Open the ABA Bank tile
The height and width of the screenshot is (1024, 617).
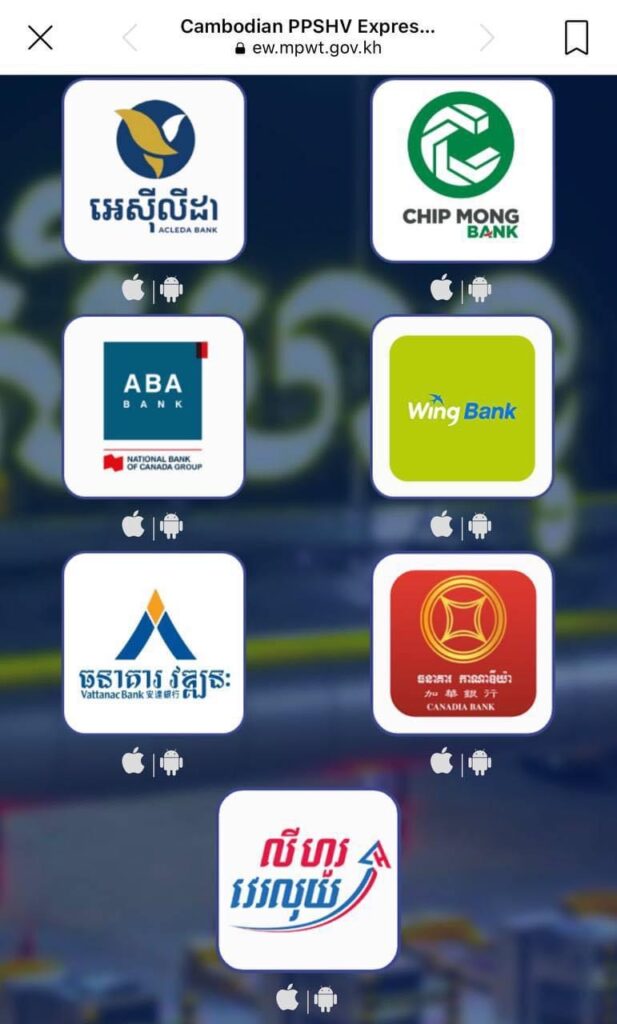click(154, 407)
